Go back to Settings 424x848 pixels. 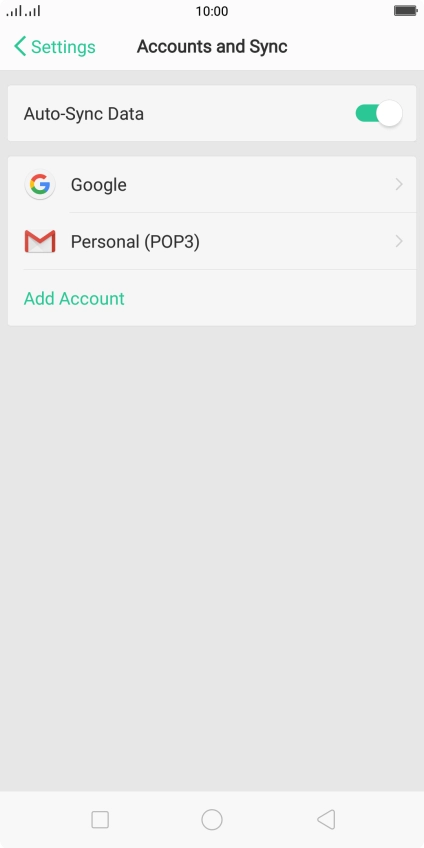[x=55, y=47]
